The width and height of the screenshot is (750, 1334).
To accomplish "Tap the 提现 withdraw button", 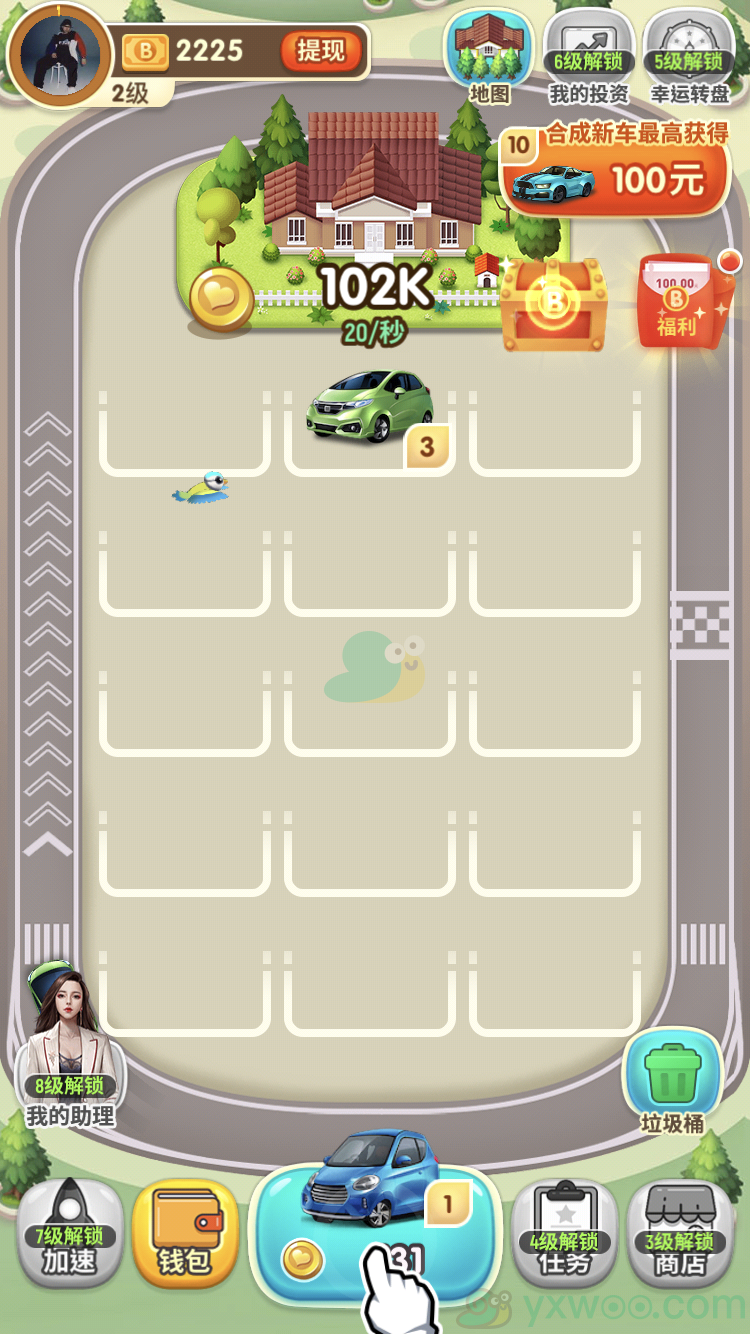I will tap(320, 51).
